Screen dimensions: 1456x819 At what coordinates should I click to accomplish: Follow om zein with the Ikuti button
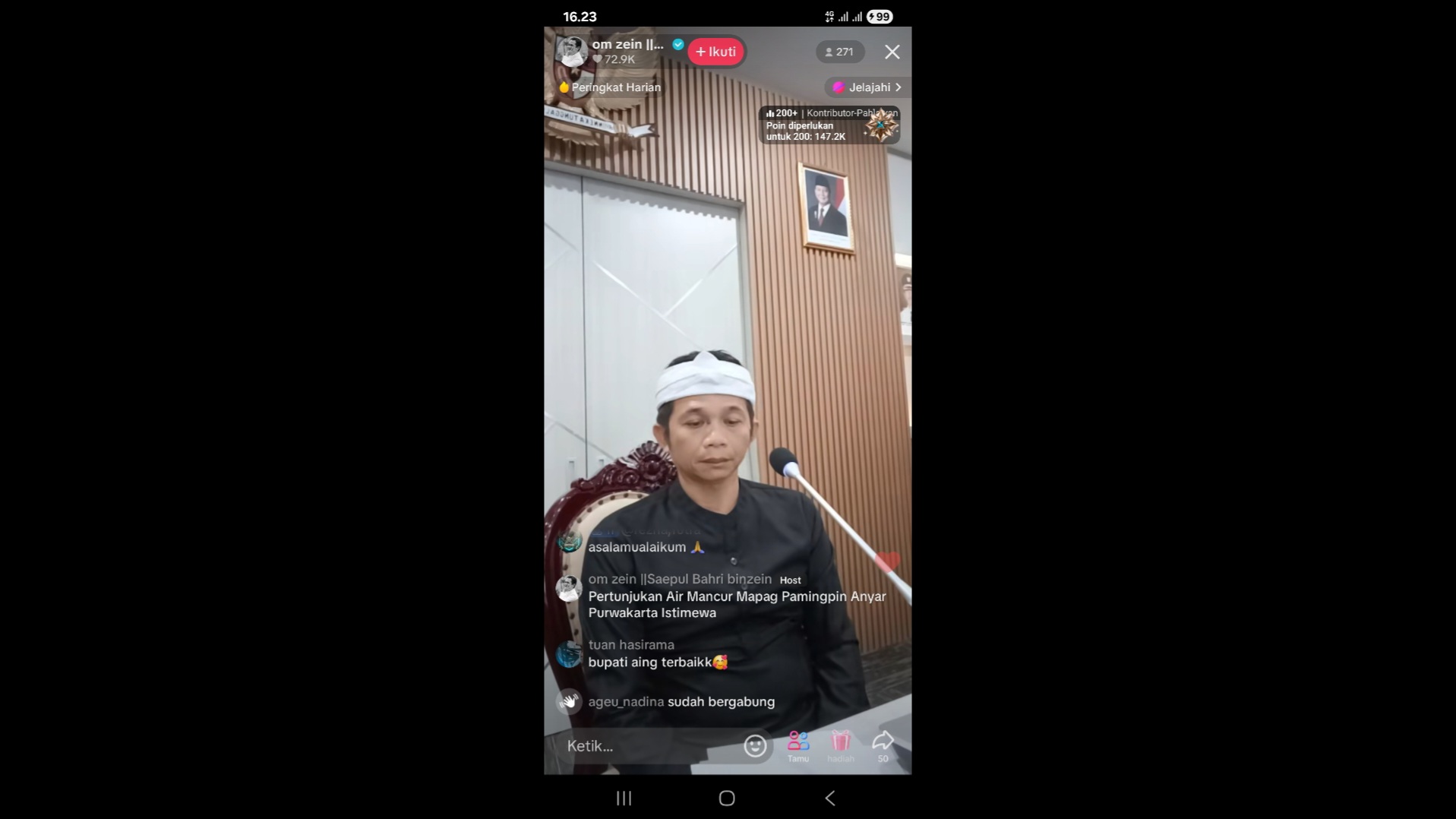[715, 52]
